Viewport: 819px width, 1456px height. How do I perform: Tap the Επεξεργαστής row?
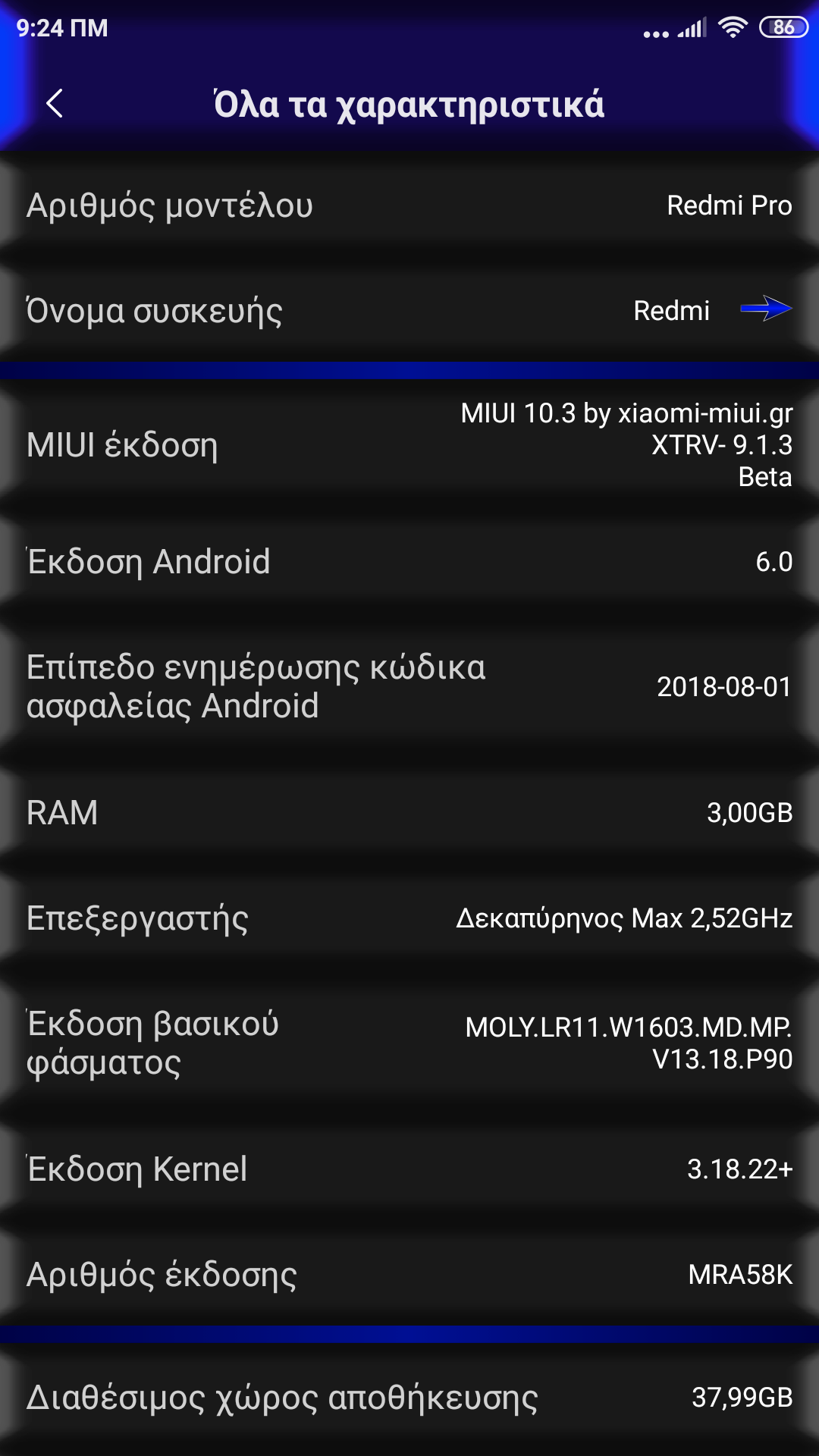tap(409, 918)
